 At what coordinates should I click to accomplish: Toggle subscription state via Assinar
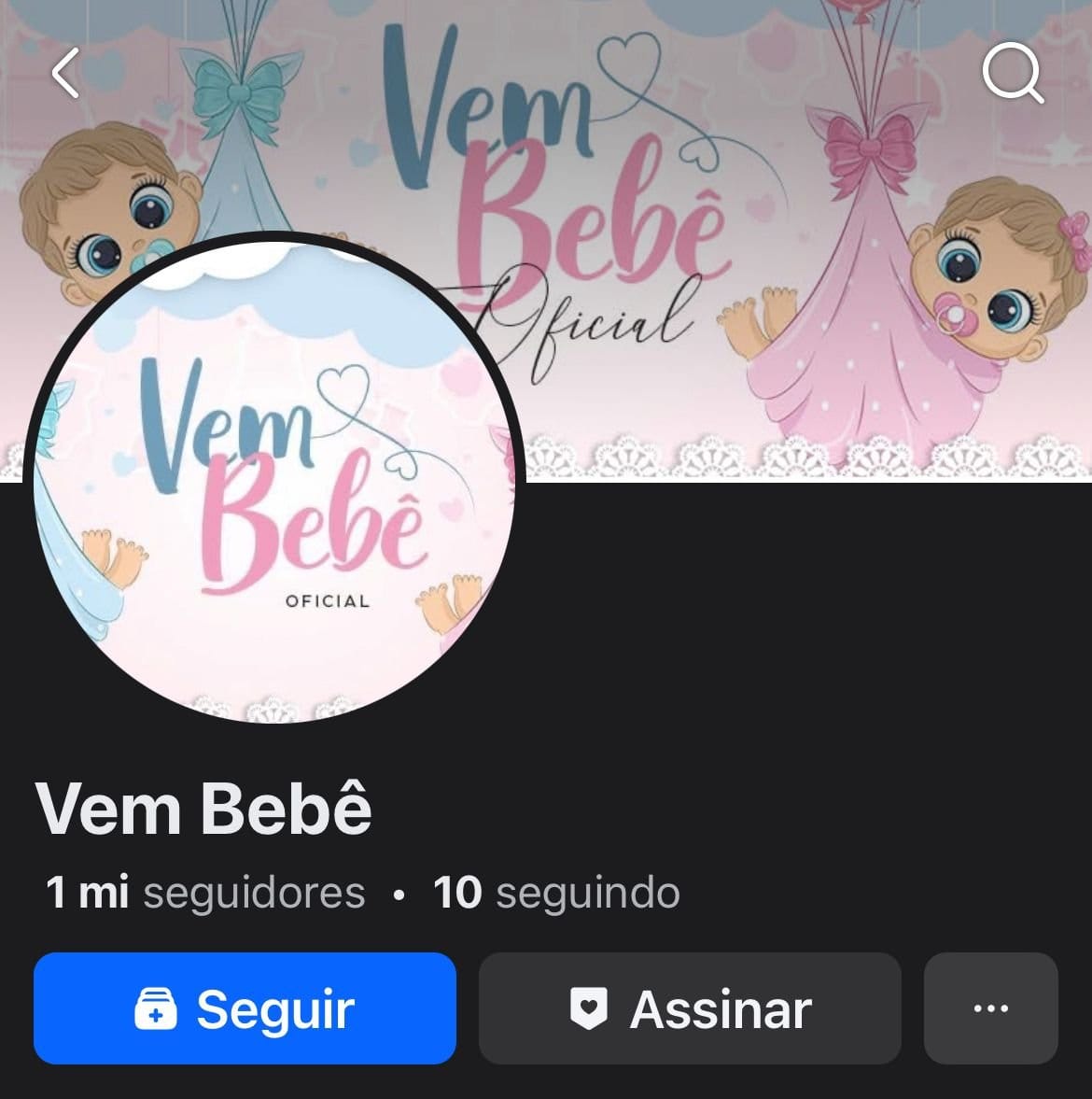(x=689, y=1008)
